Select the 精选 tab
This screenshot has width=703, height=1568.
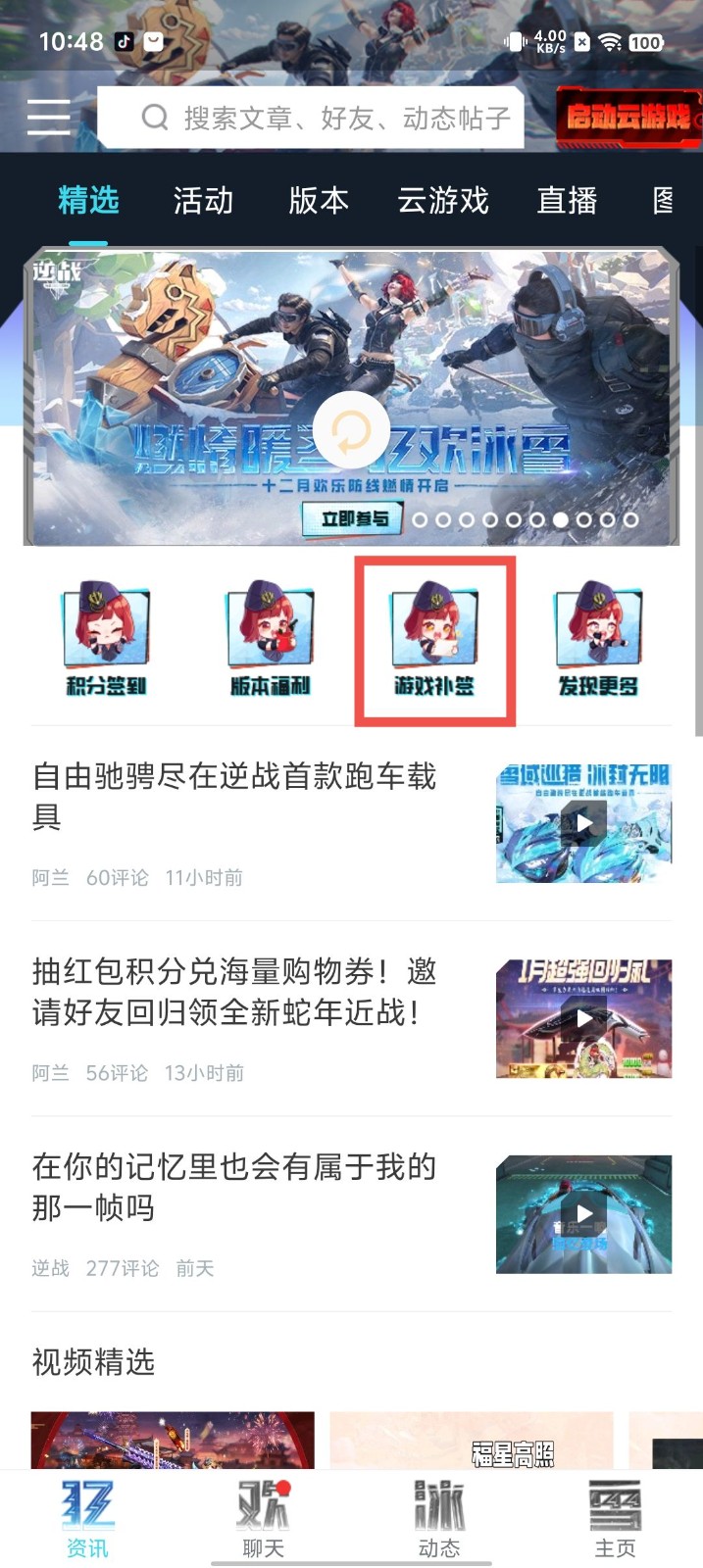point(88,201)
